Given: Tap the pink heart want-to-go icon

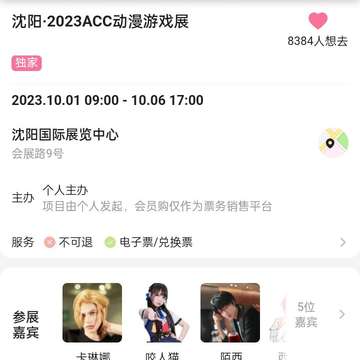Looking at the screenshot, I should pos(318,21).
